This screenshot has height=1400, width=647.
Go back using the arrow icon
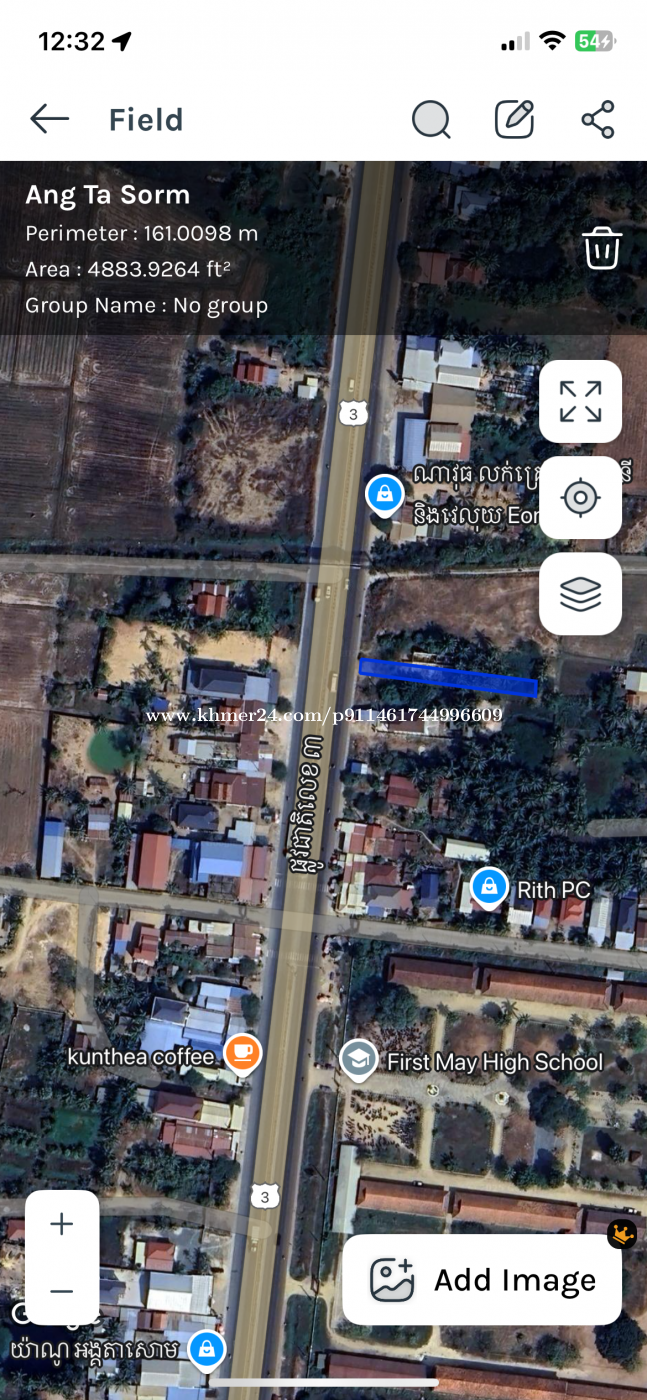tap(49, 120)
